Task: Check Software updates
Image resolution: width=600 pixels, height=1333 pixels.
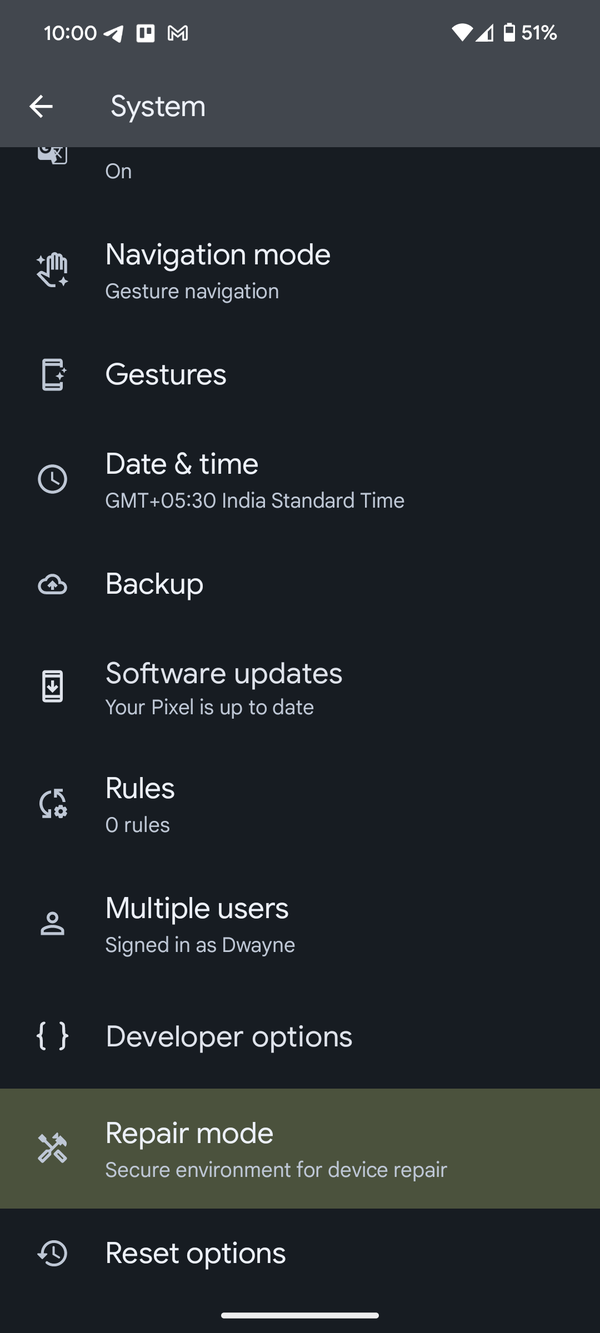Action: point(300,688)
